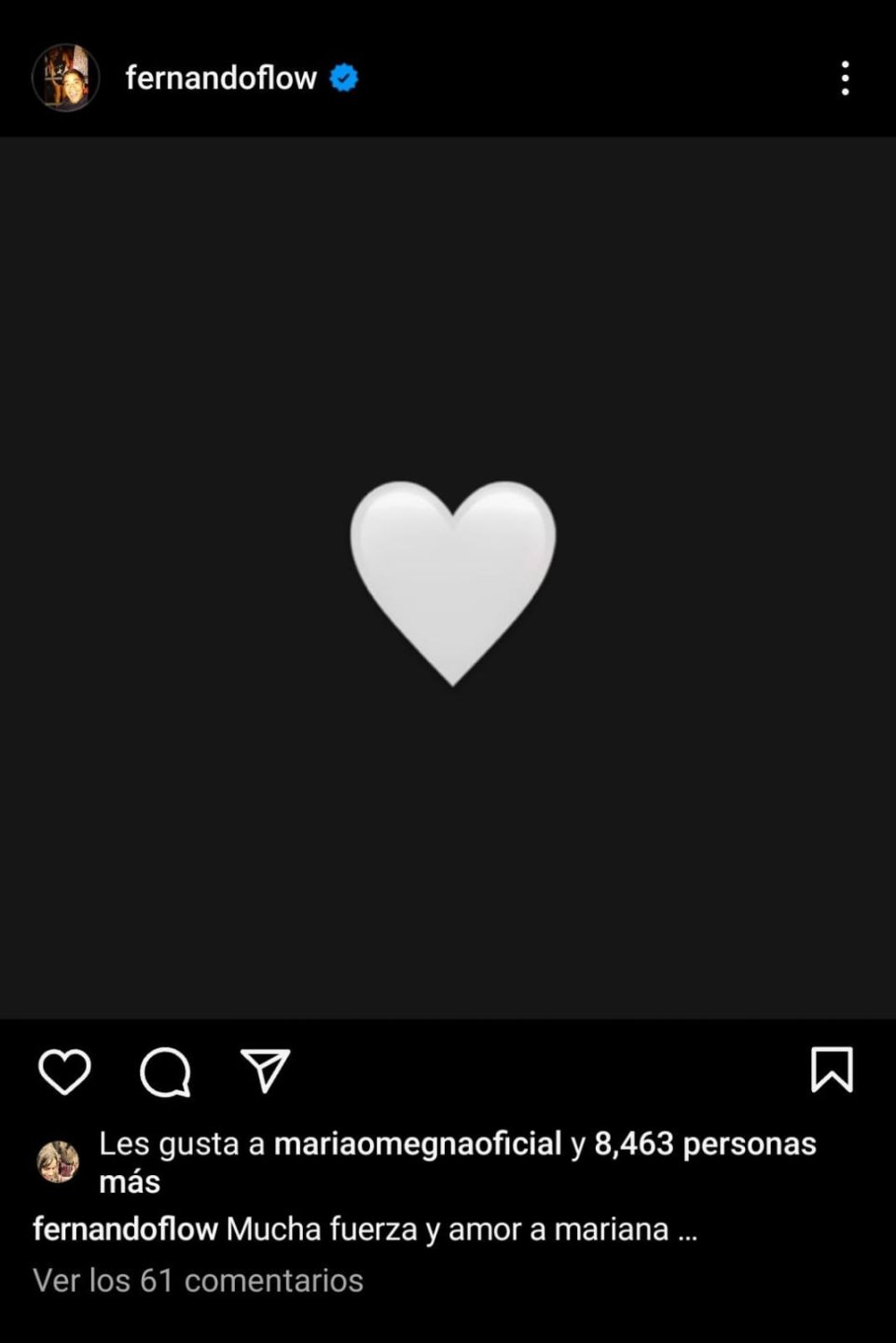View the 8,463 other people who liked
The height and width of the screenshot is (1343, 896).
pyautogui.click(x=704, y=1143)
